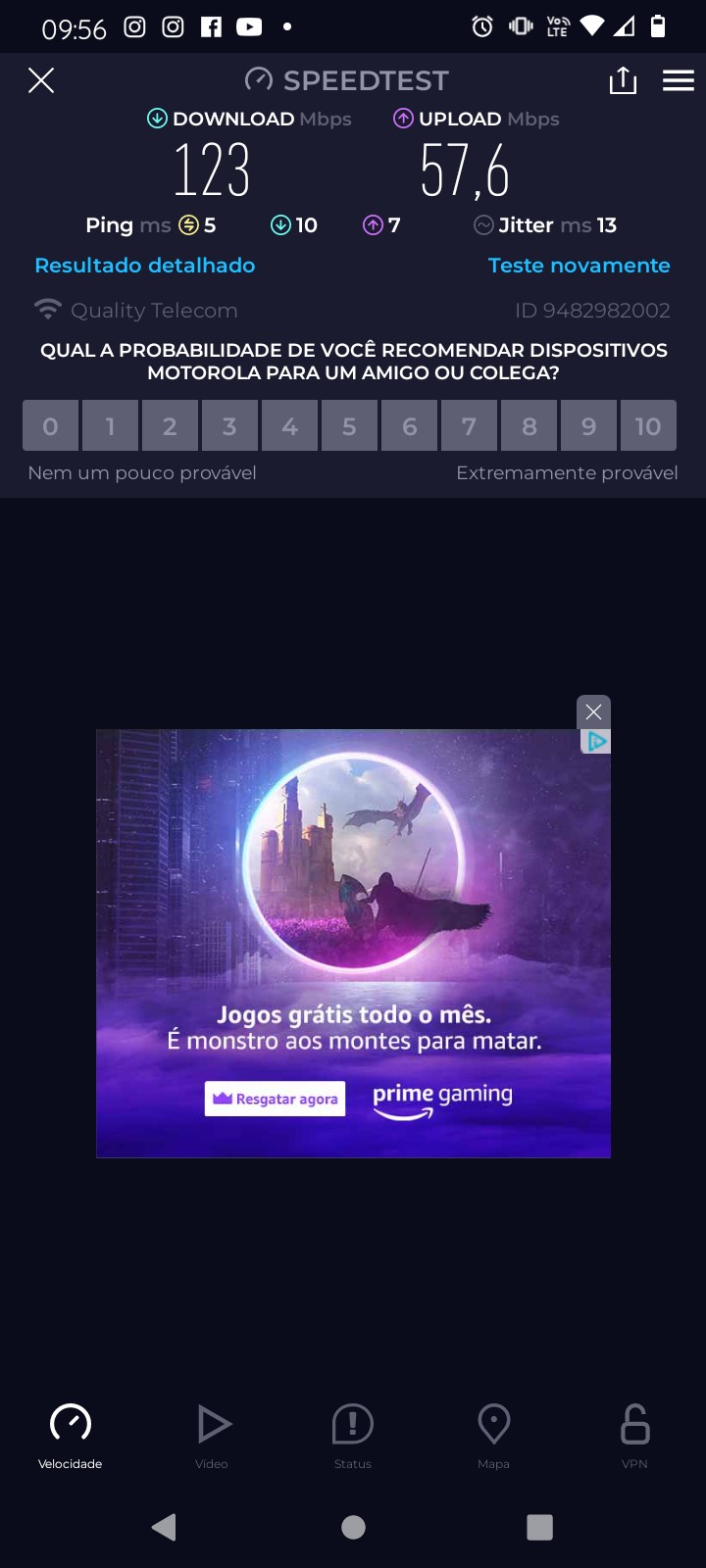
Task: Tap Resgatar agora in the ad
Action: (x=275, y=1099)
